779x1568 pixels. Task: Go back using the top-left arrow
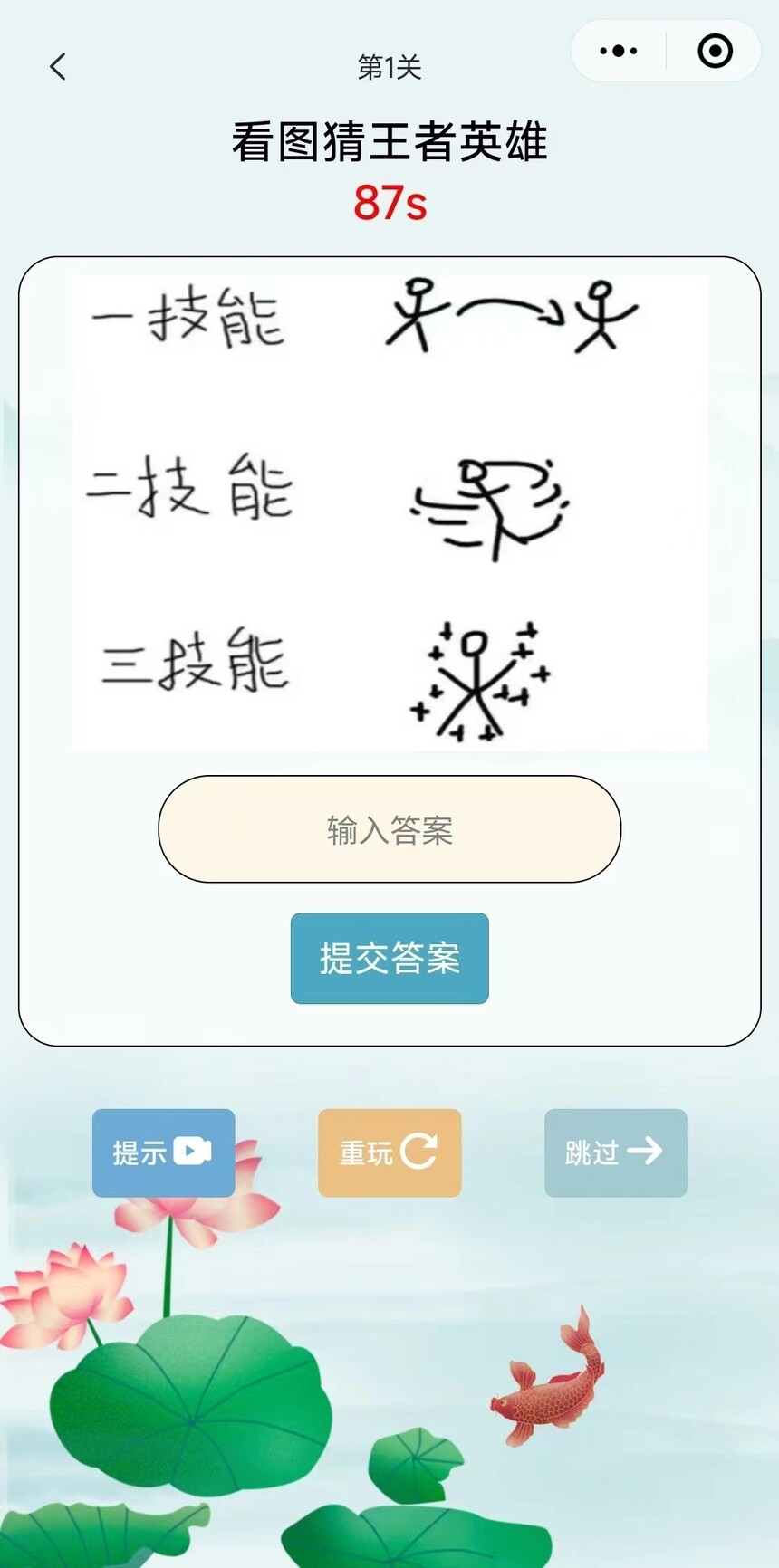point(58,66)
